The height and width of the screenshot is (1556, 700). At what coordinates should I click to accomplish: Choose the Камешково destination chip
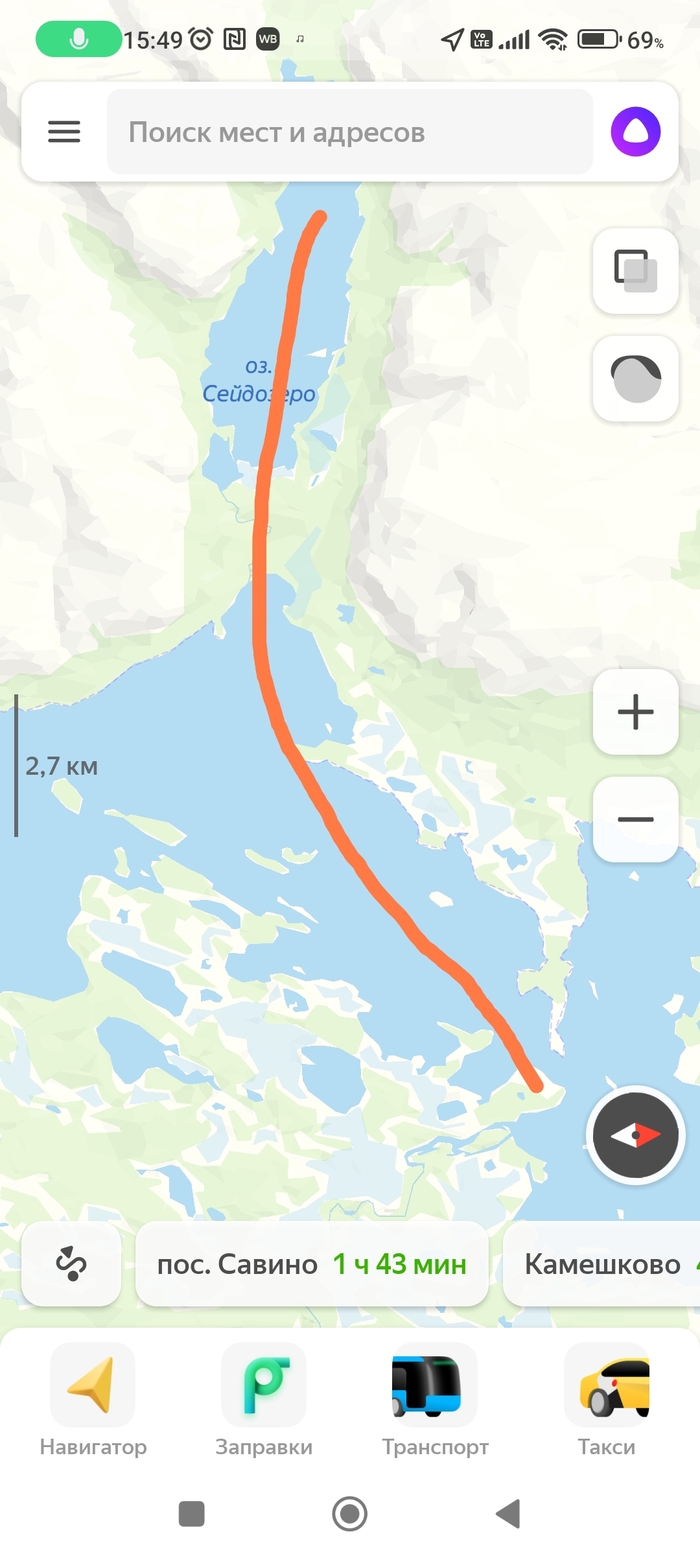[x=602, y=1264]
